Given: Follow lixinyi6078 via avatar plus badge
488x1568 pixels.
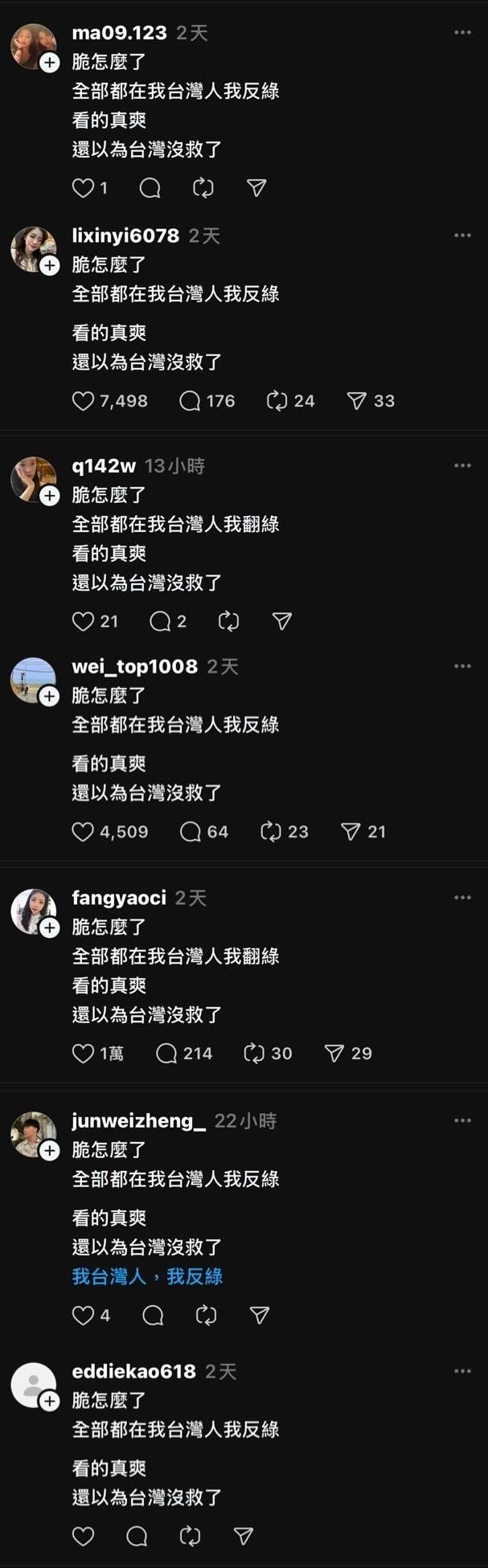Looking at the screenshot, I should (50, 265).
